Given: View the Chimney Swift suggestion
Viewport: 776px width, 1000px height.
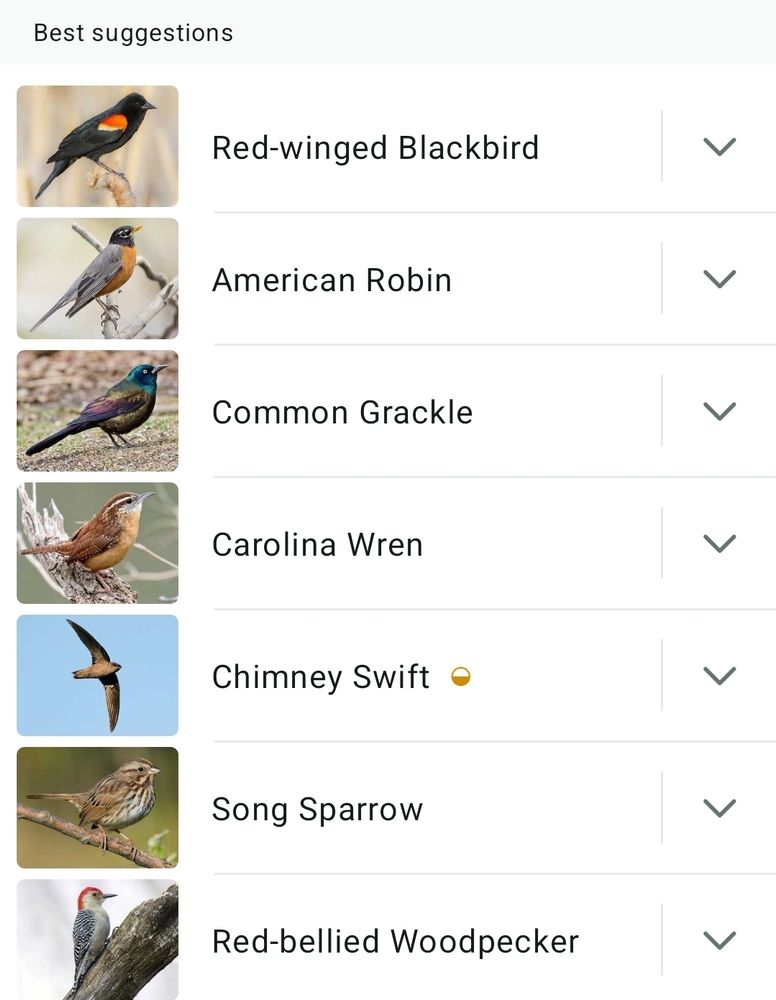Looking at the screenshot, I should click(321, 677).
